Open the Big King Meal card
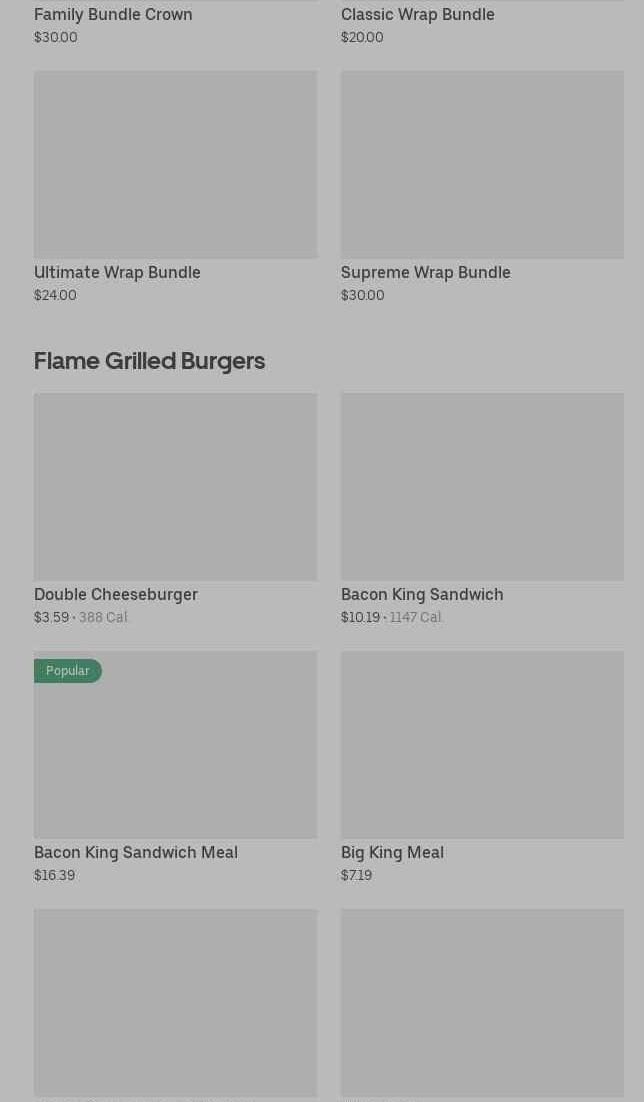Image resolution: width=644 pixels, height=1102 pixels. coord(482,767)
